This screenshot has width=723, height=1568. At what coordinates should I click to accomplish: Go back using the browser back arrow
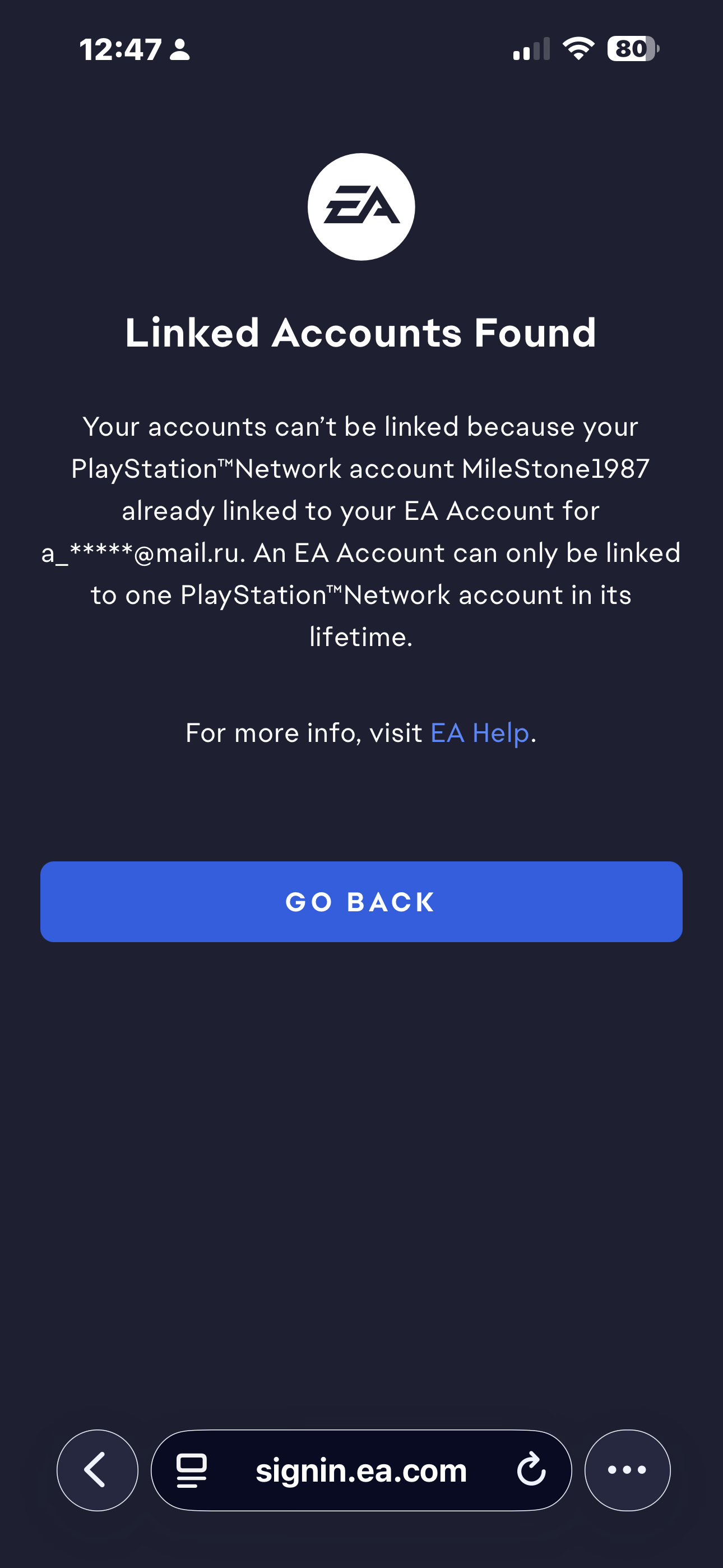97,1469
